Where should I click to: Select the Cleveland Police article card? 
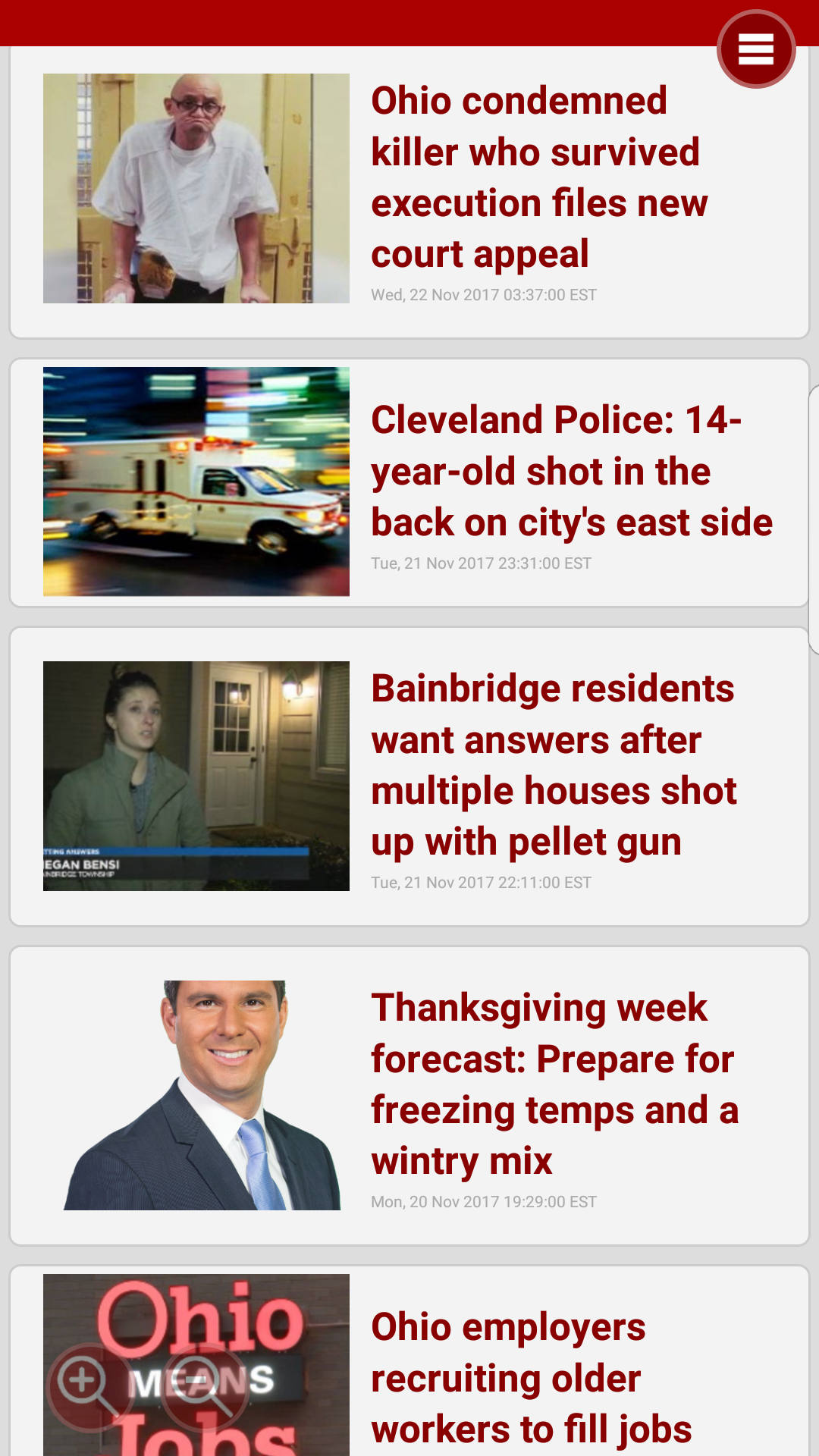coord(409,481)
